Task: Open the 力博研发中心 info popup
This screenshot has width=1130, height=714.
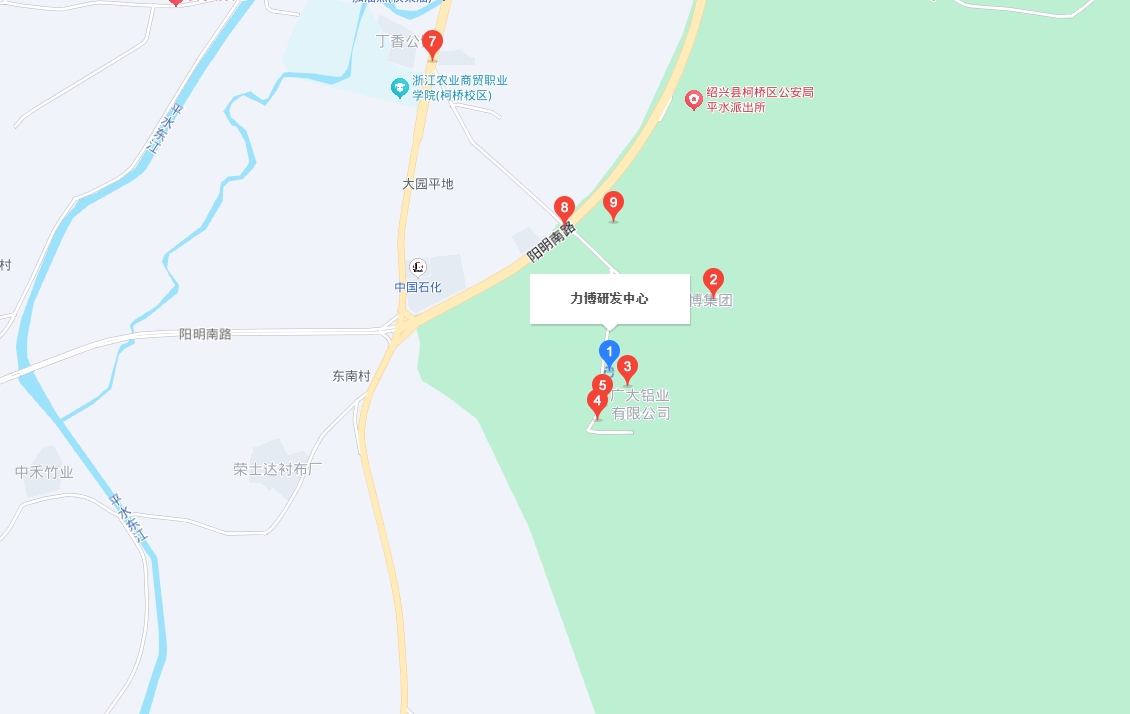Action: tap(609, 299)
